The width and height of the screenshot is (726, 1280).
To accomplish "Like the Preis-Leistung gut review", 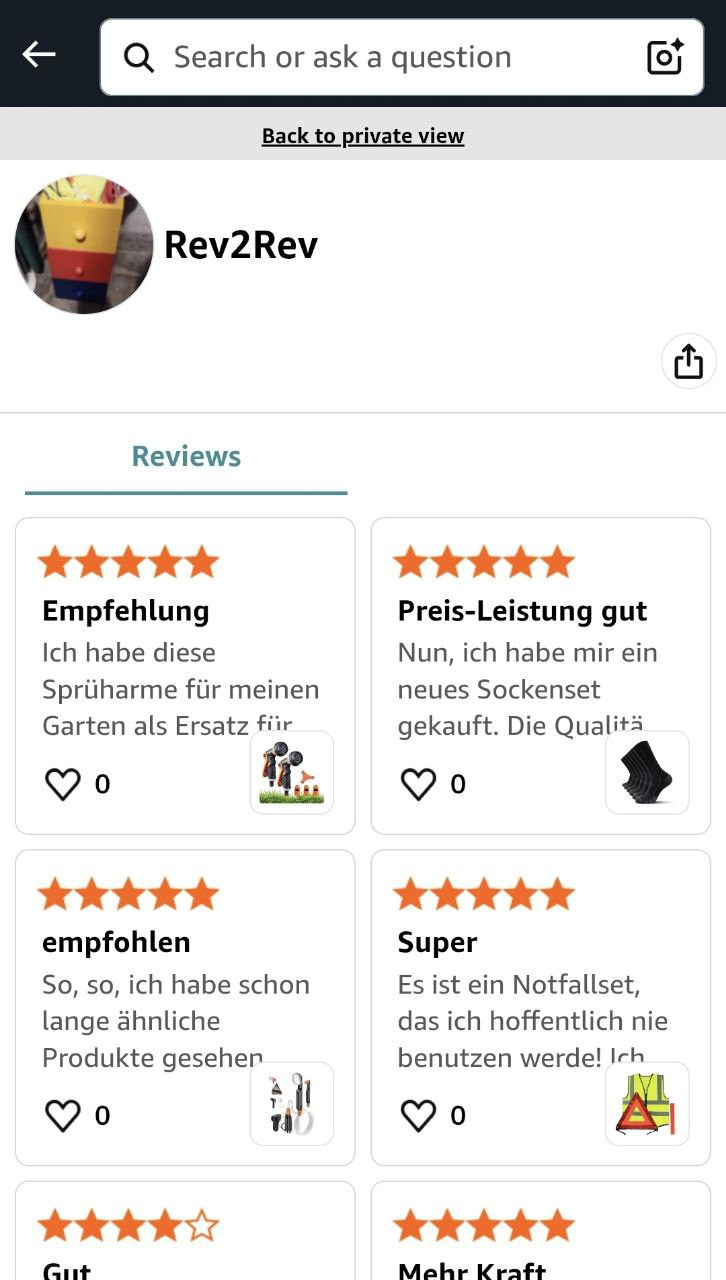I will (x=418, y=784).
